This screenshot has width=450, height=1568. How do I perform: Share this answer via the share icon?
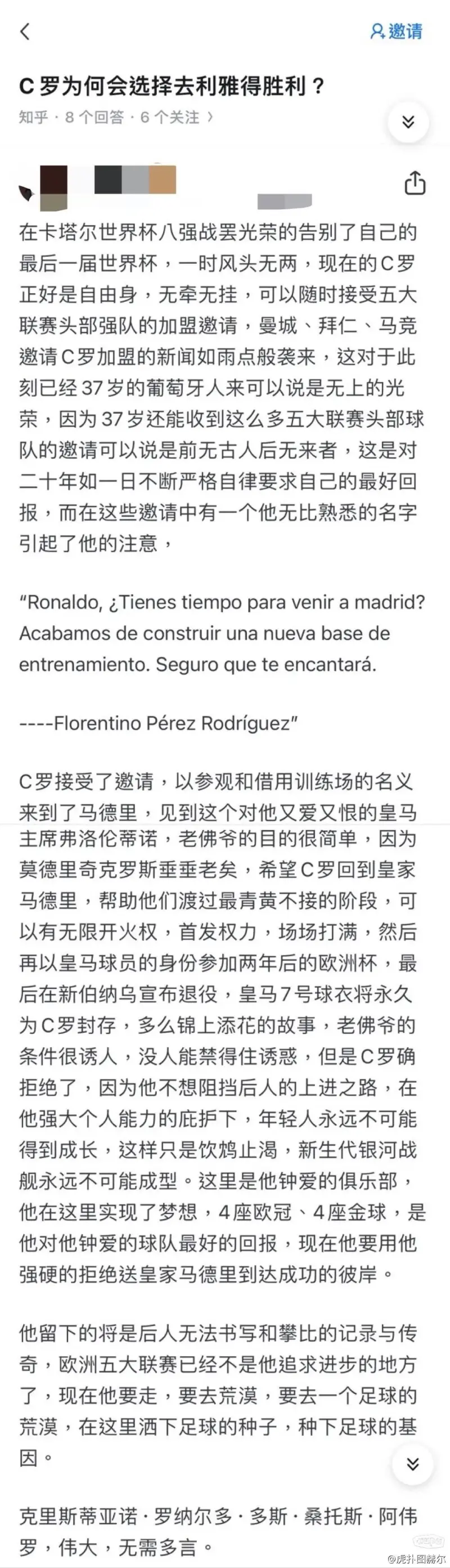[415, 182]
